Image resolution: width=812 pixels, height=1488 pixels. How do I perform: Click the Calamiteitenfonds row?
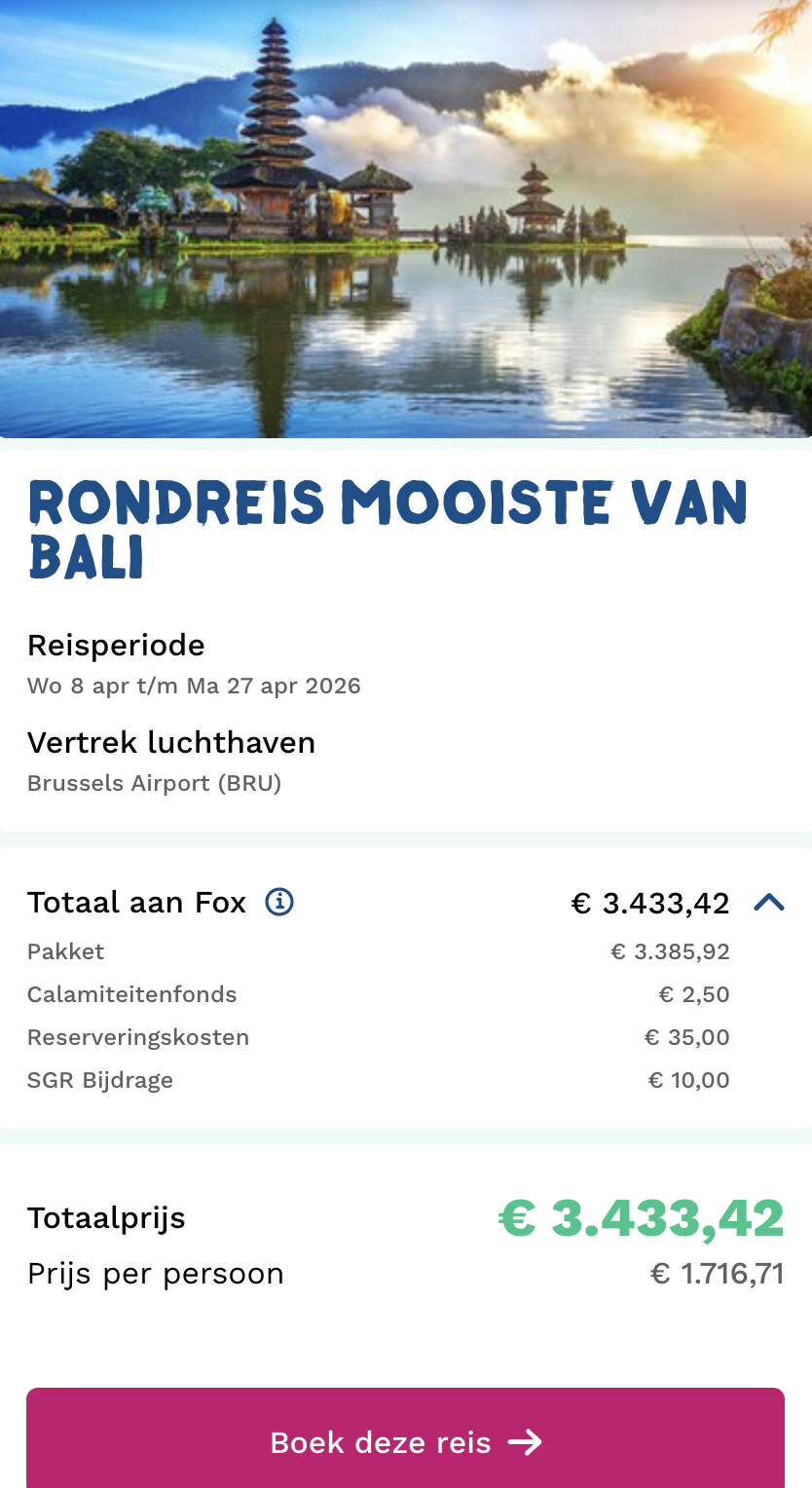tap(131, 994)
